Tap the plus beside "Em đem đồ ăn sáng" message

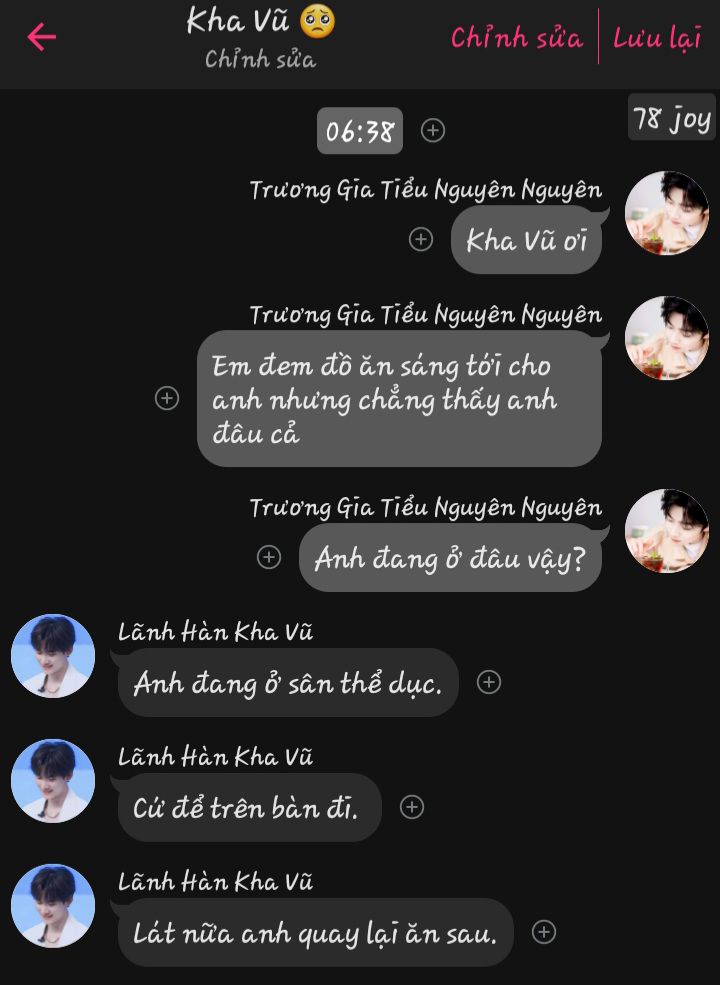167,398
